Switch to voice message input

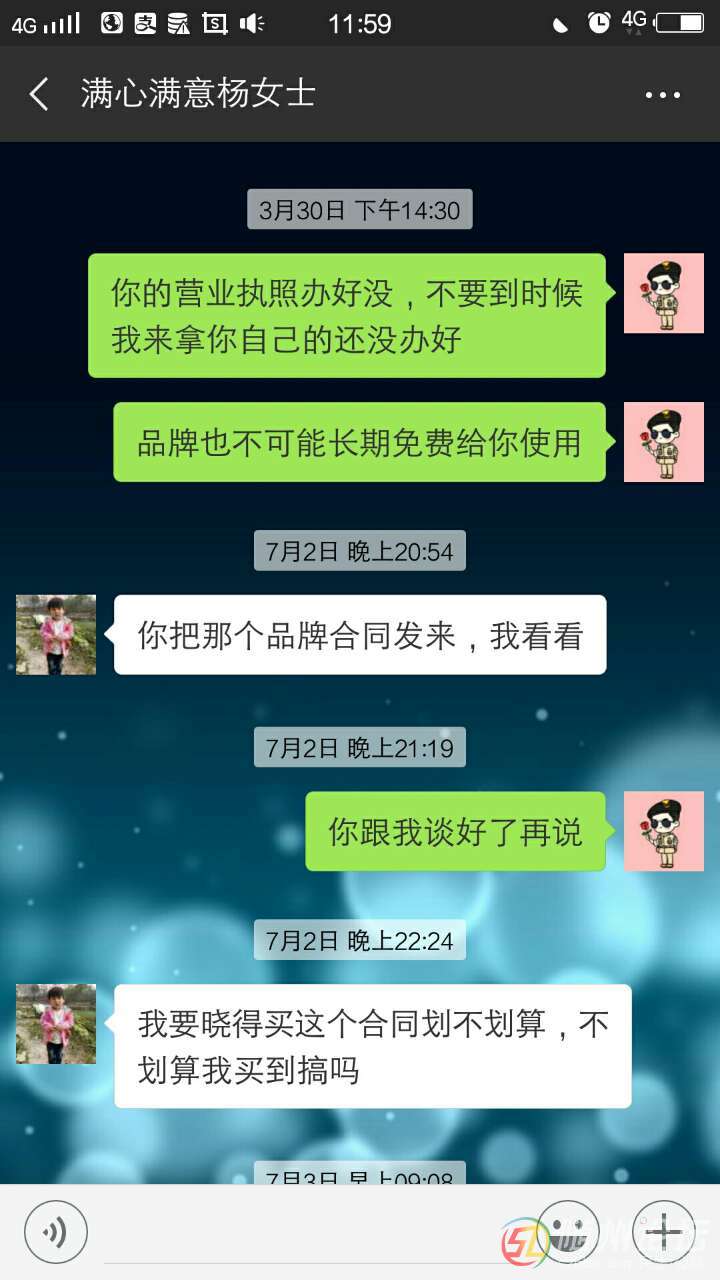coord(56,1232)
